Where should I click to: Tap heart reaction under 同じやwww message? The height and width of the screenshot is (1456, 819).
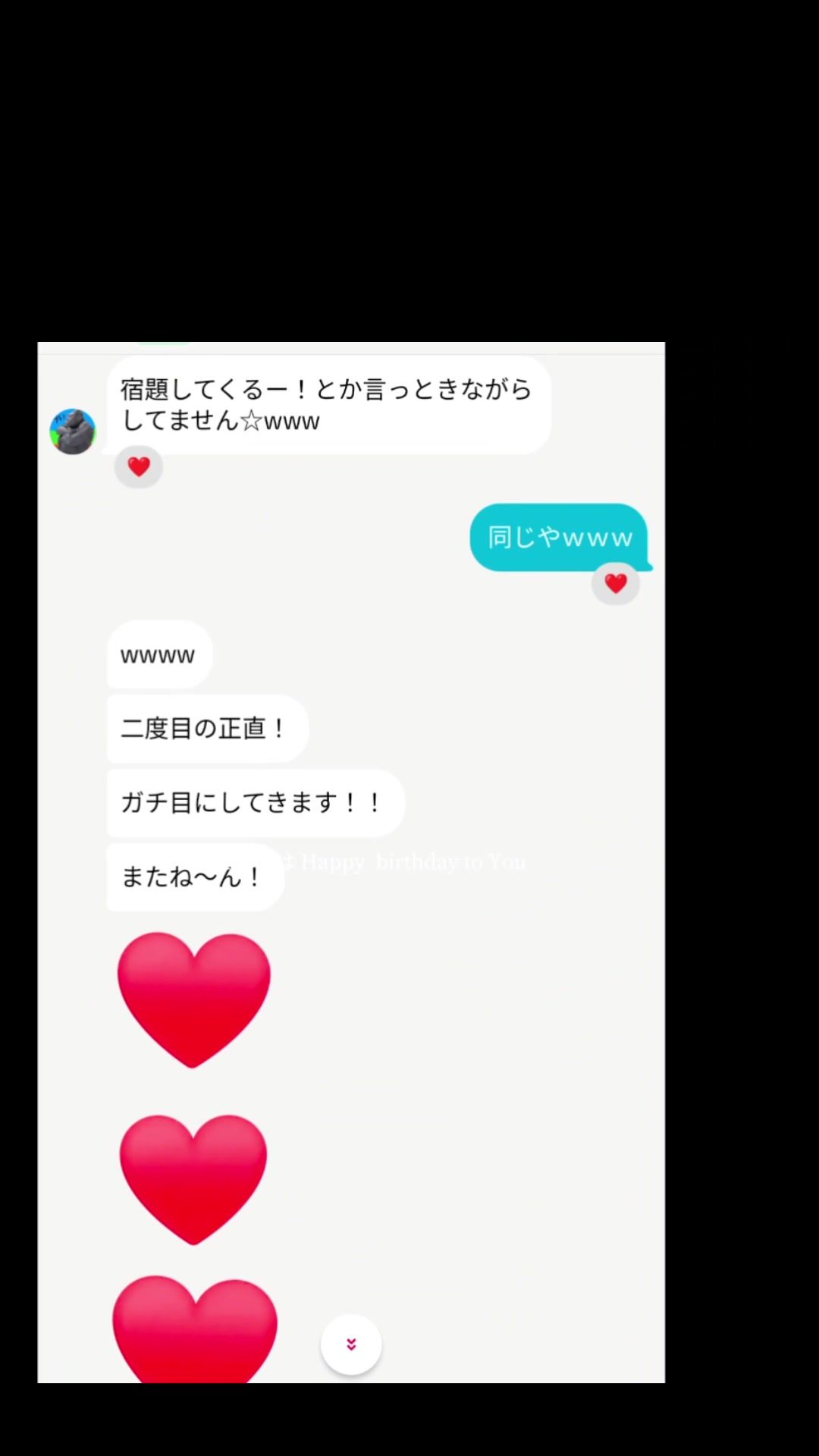[x=616, y=583]
